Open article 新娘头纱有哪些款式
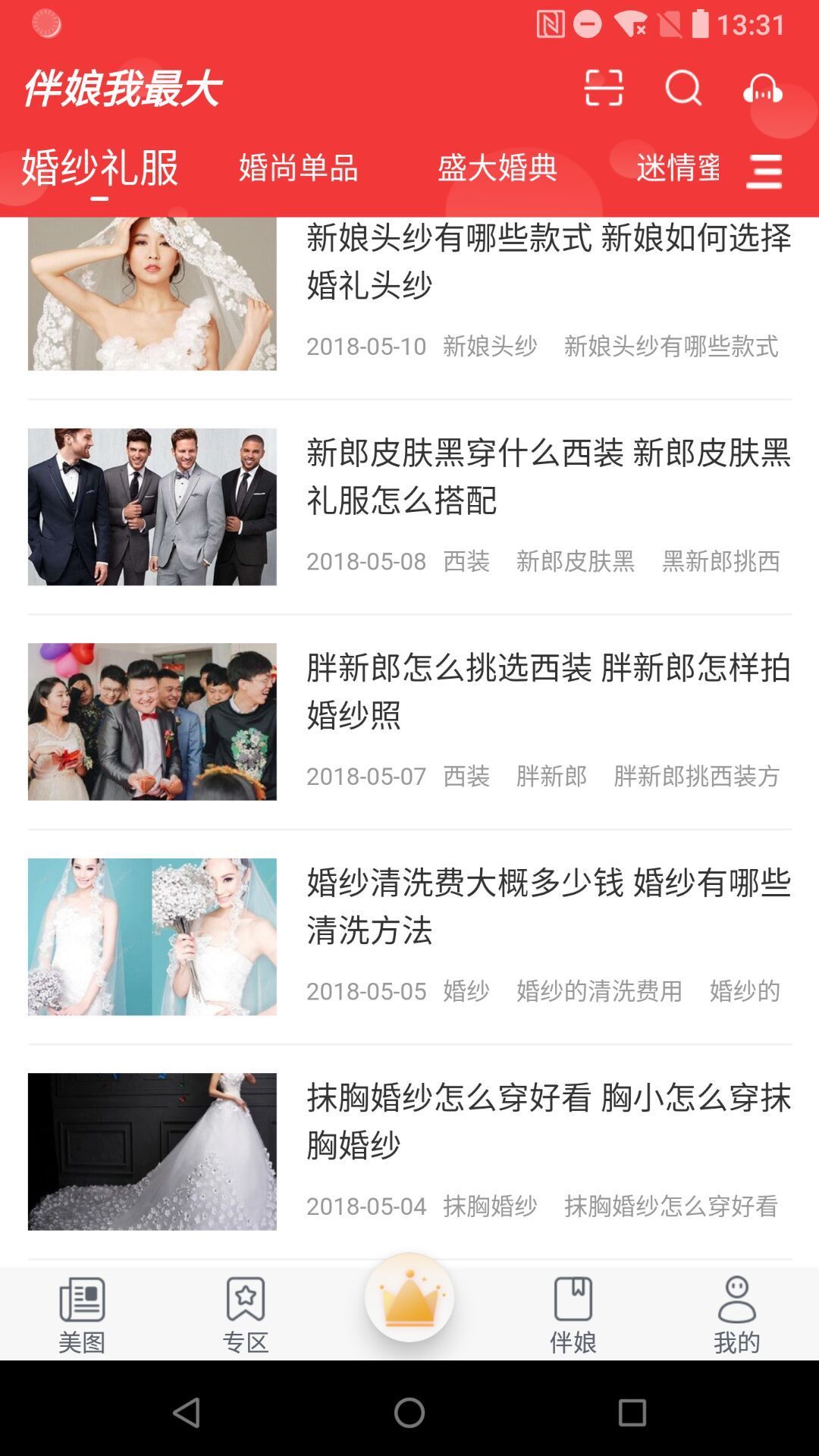The height and width of the screenshot is (1456, 819). 548,262
